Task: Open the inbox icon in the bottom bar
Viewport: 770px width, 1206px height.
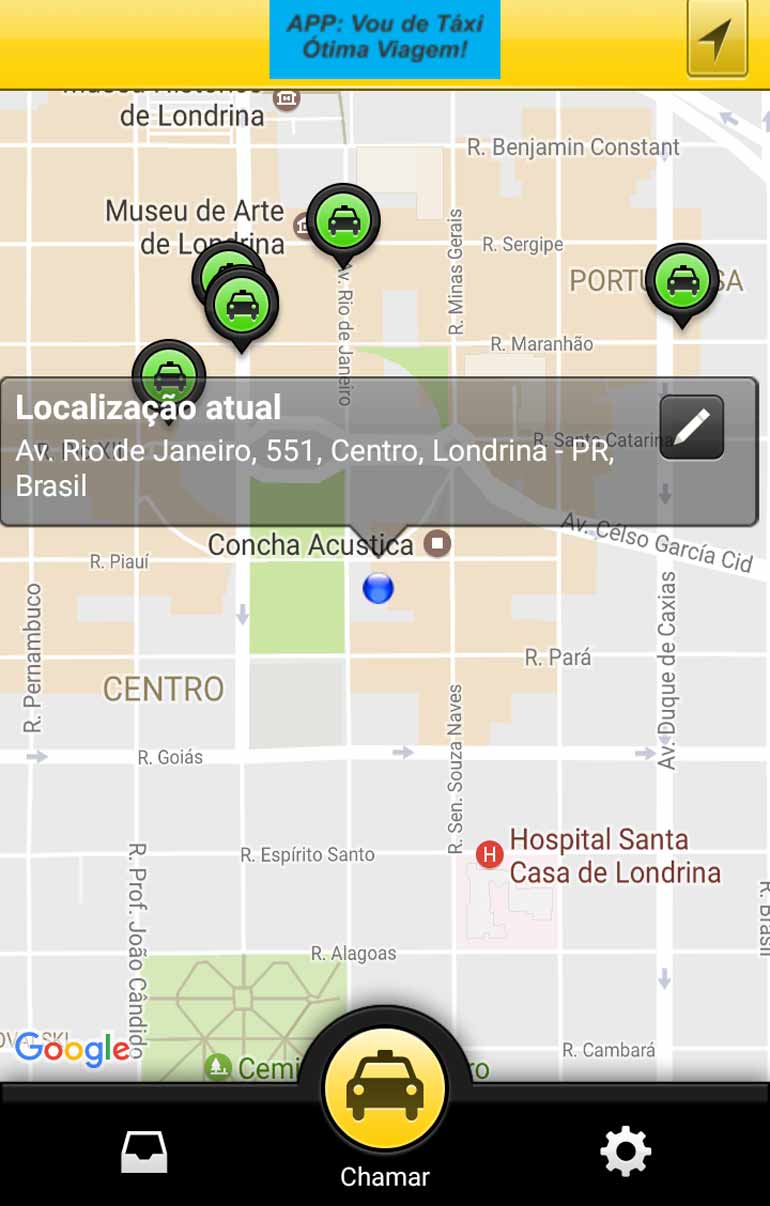Action: 143,1152
